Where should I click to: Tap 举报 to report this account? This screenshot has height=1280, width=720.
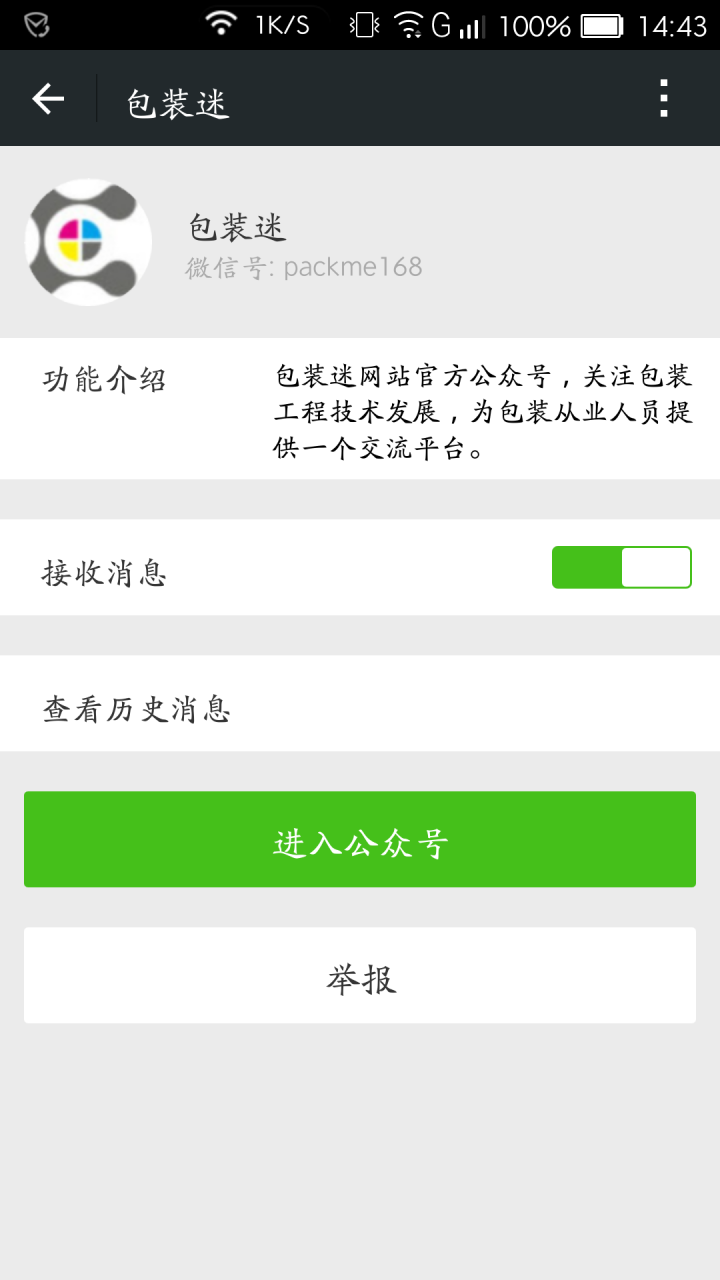point(360,976)
